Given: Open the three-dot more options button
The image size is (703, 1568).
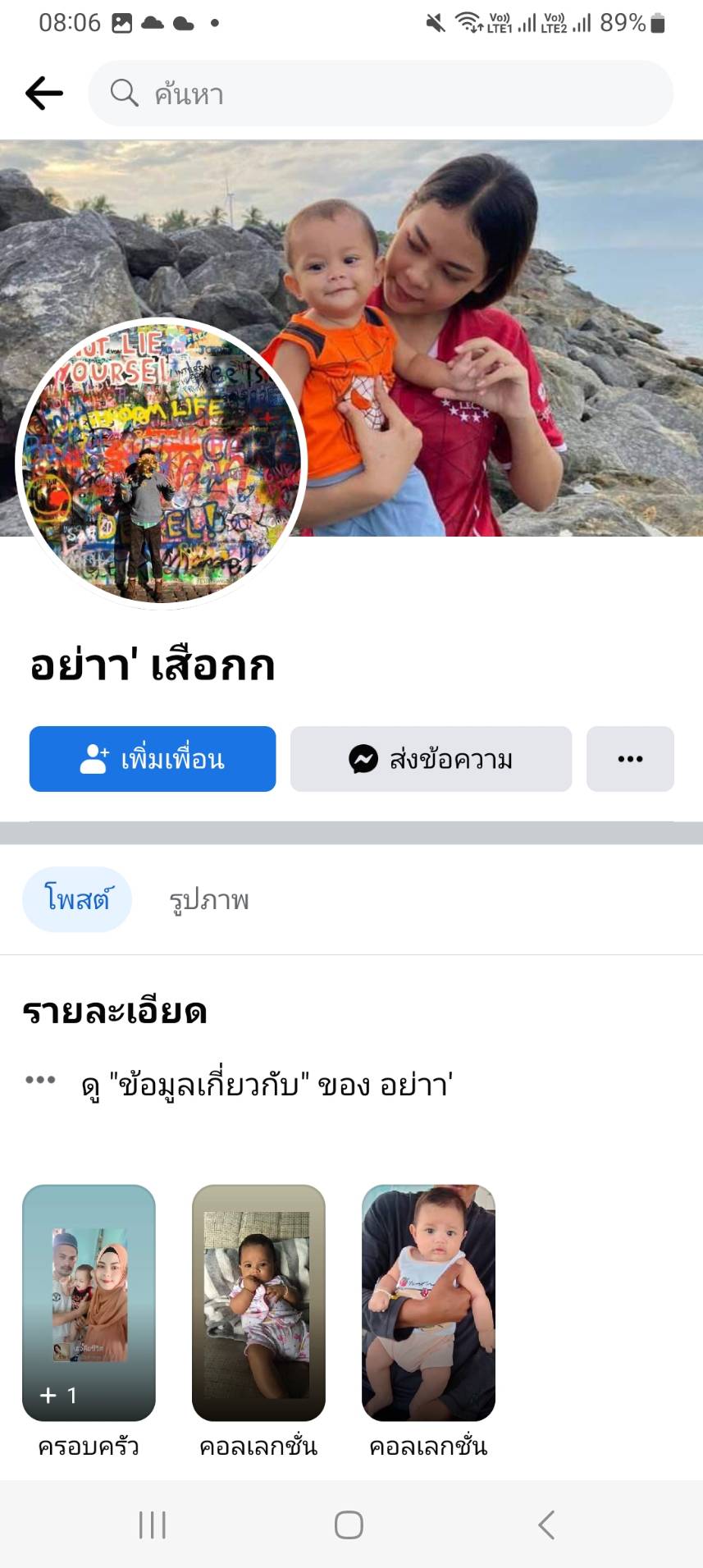Looking at the screenshot, I should (x=630, y=759).
